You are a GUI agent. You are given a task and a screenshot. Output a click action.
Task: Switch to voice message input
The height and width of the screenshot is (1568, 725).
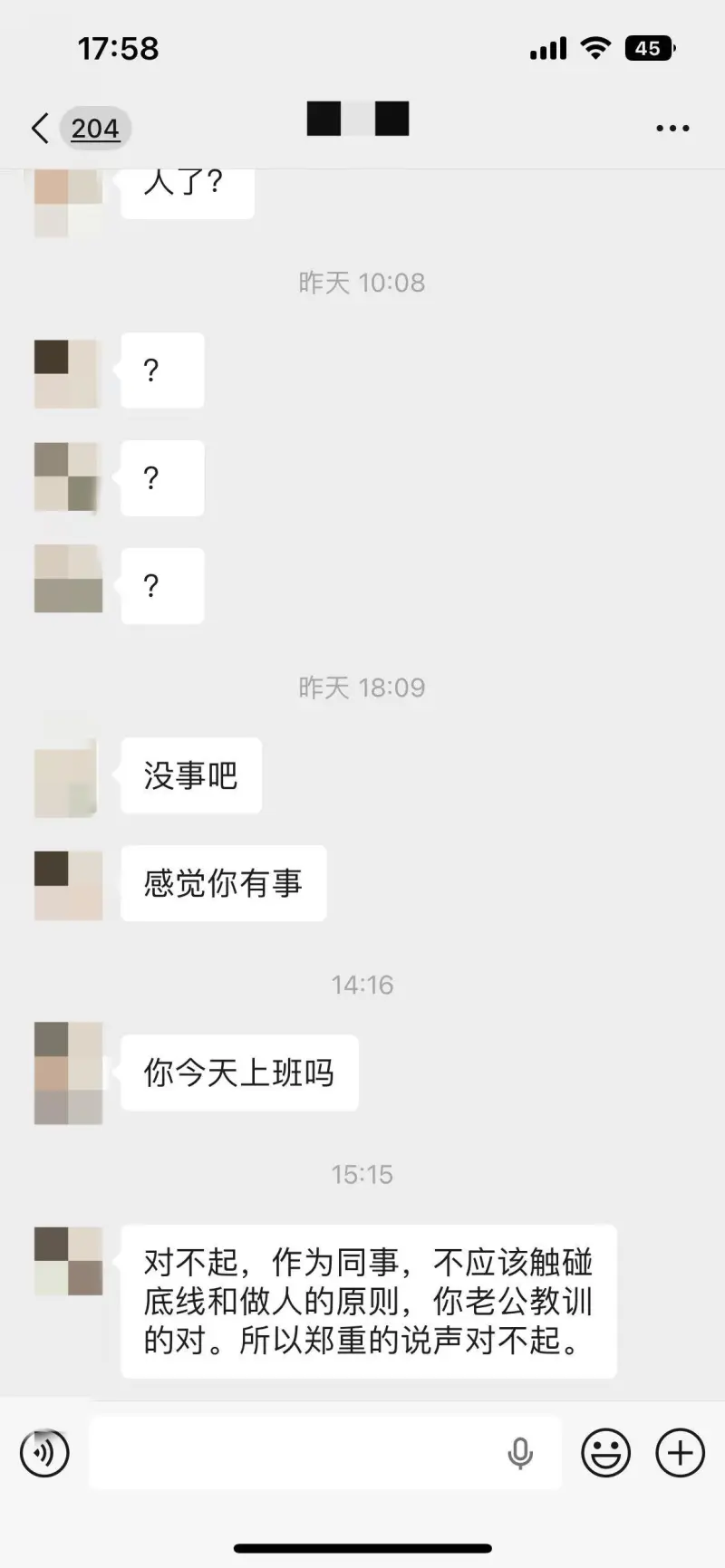click(x=44, y=1452)
